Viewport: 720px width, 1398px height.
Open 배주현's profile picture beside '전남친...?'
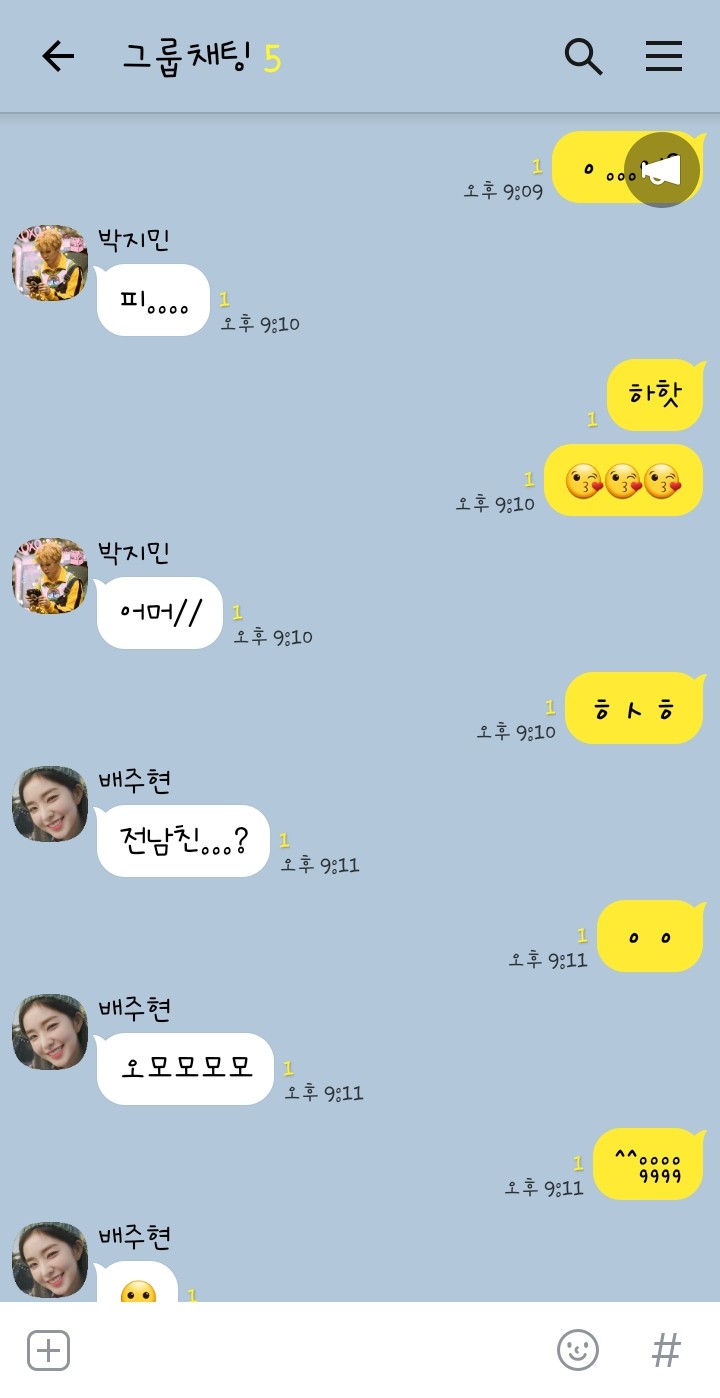[50, 804]
